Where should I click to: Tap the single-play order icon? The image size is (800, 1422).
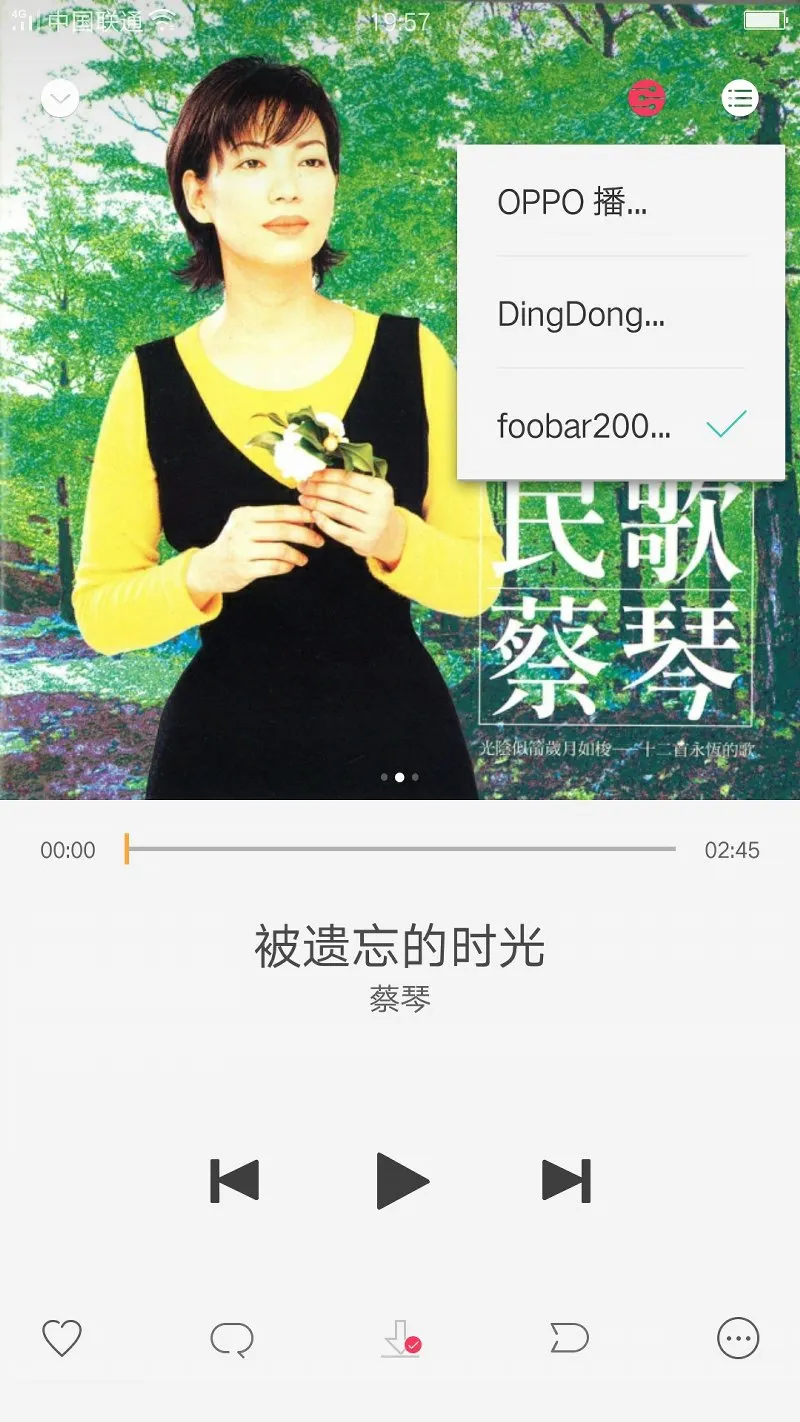[569, 1338]
